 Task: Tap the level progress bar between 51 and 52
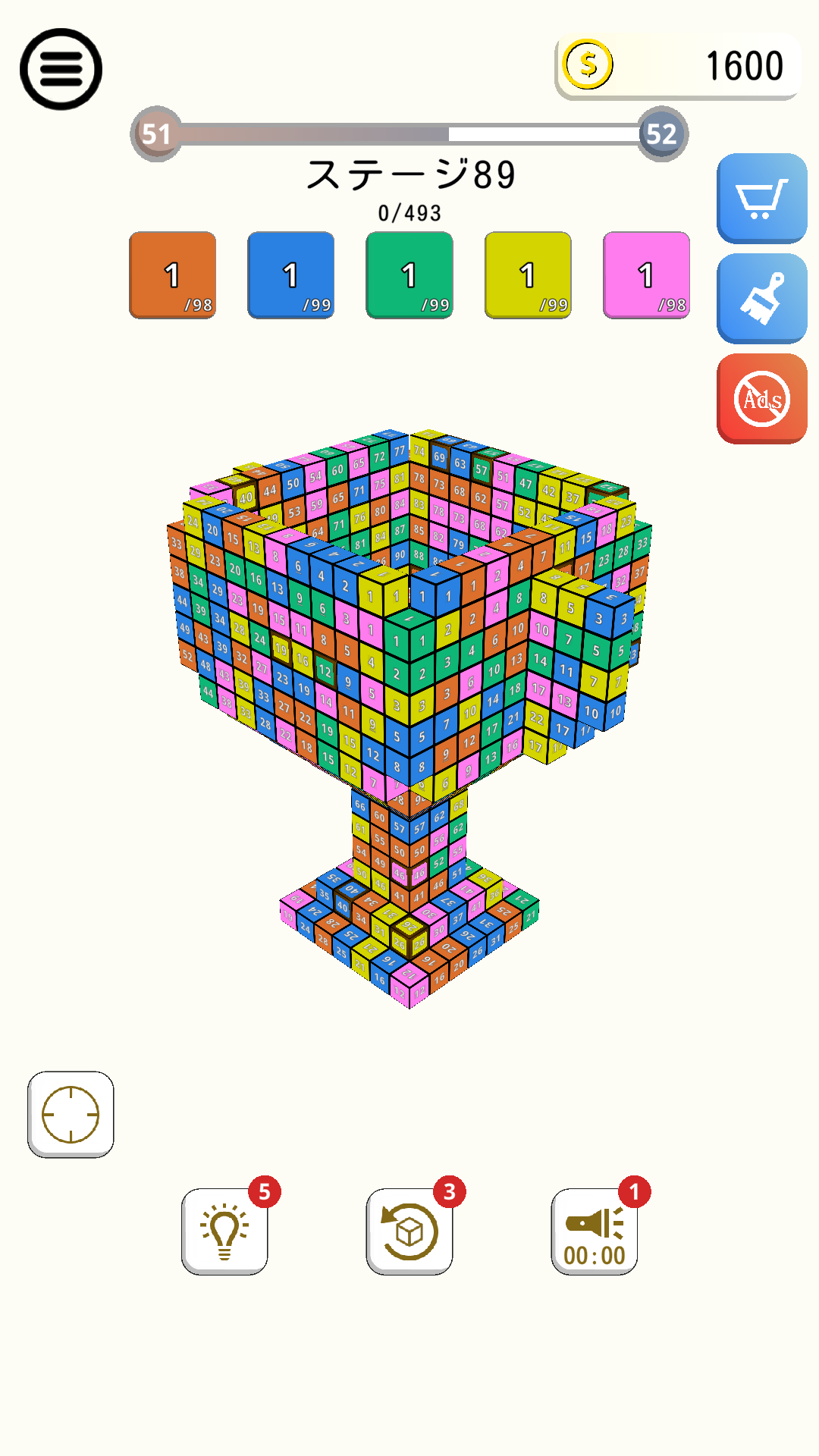(x=409, y=133)
